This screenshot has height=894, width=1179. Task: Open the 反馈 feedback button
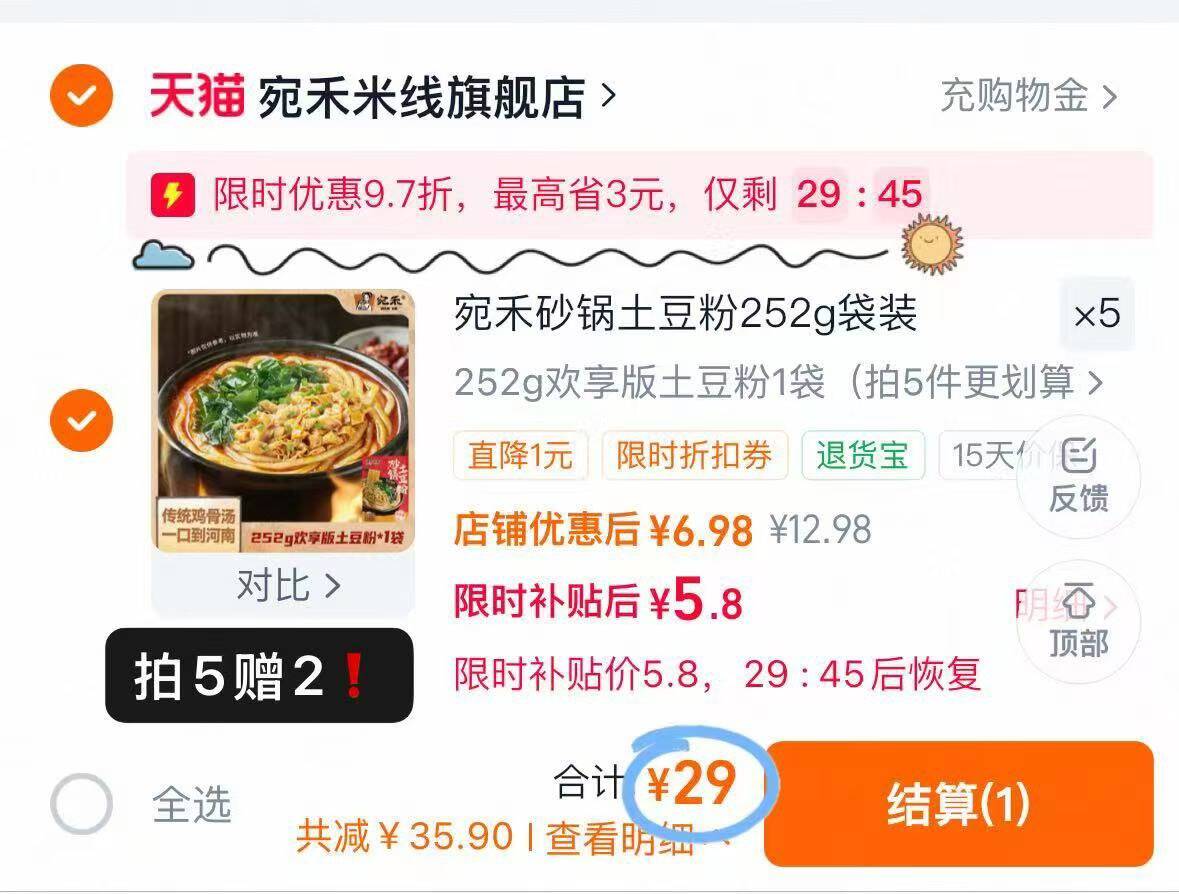click(x=1078, y=477)
